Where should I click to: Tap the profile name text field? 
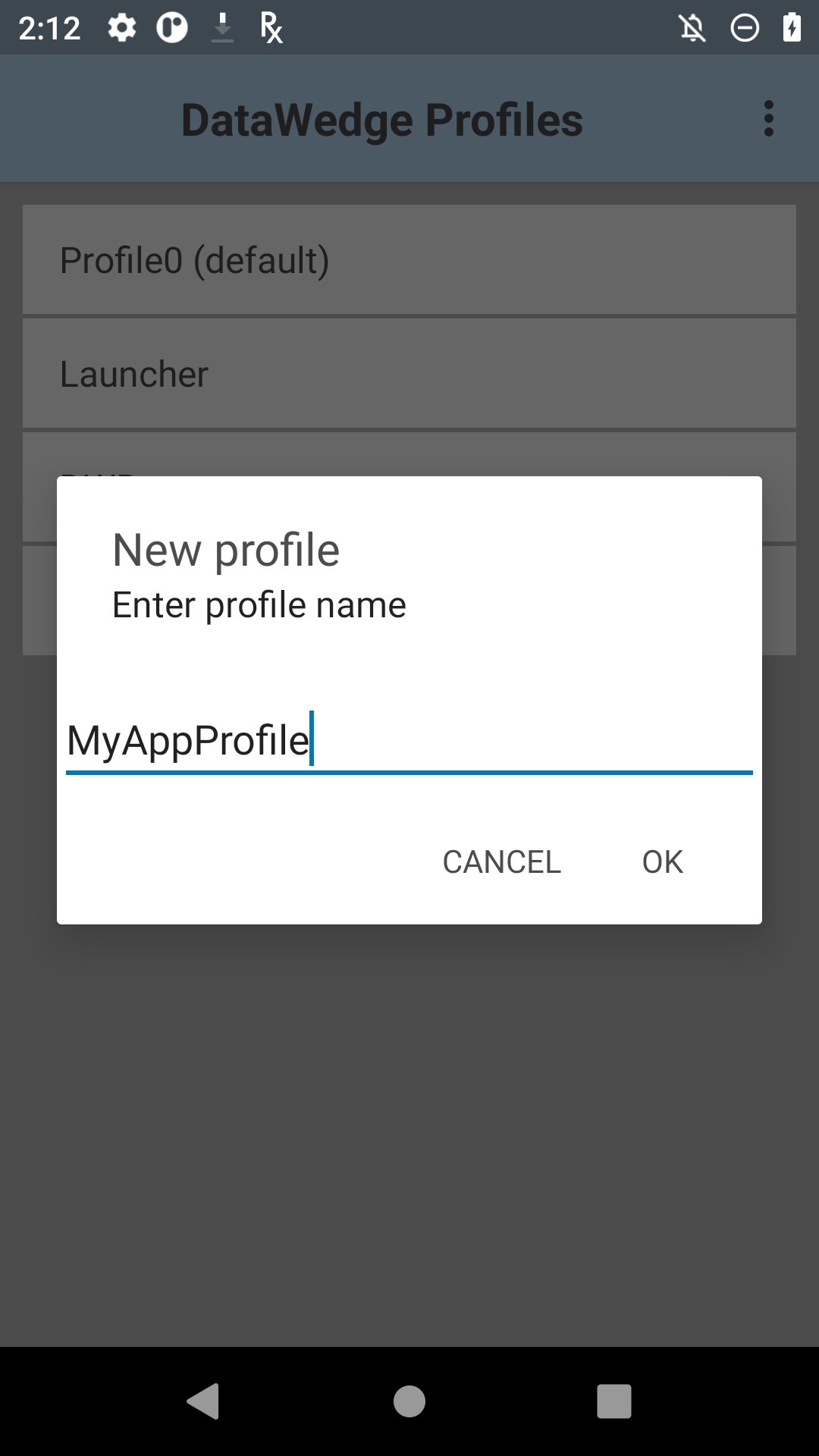point(409,741)
